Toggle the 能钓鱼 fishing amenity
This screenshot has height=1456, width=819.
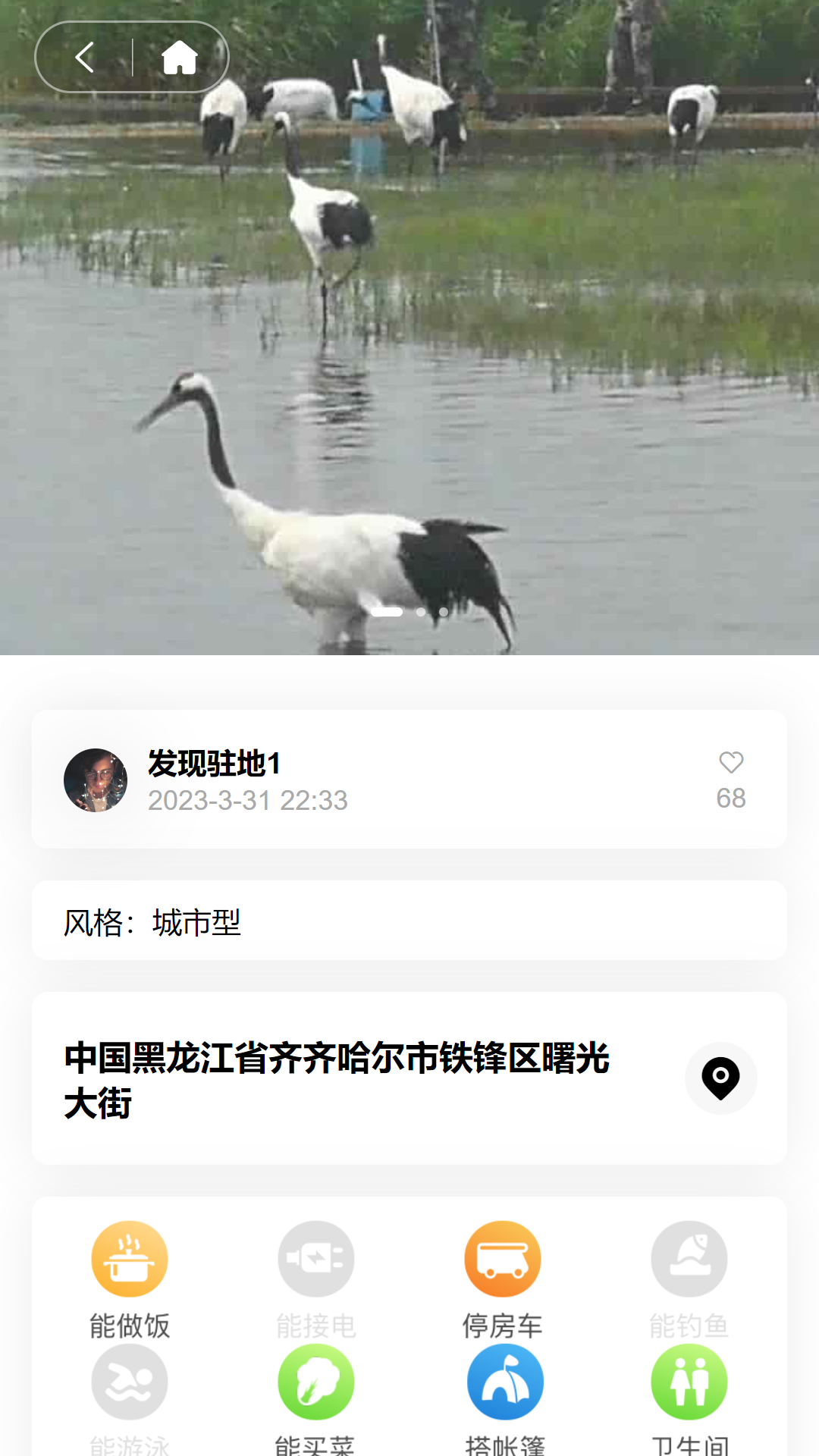click(x=689, y=1257)
